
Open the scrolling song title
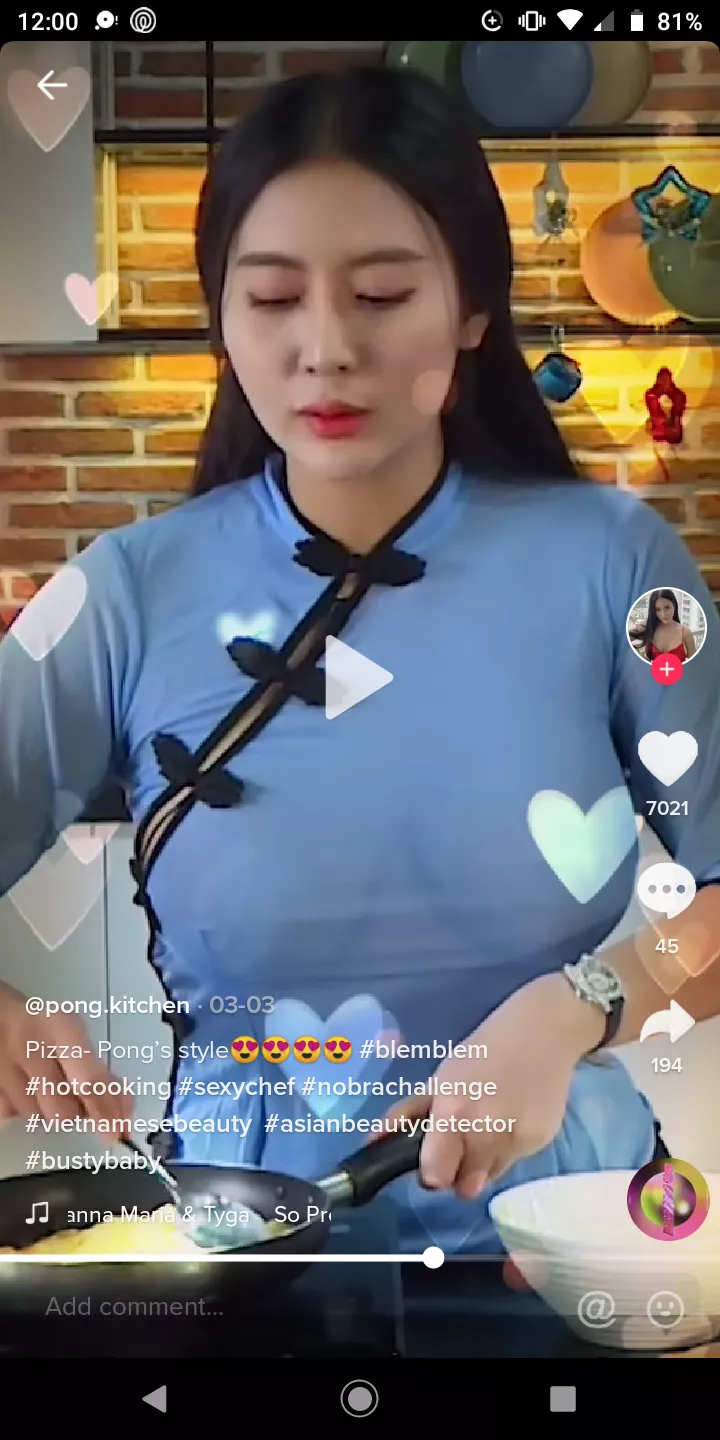(x=198, y=1214)
